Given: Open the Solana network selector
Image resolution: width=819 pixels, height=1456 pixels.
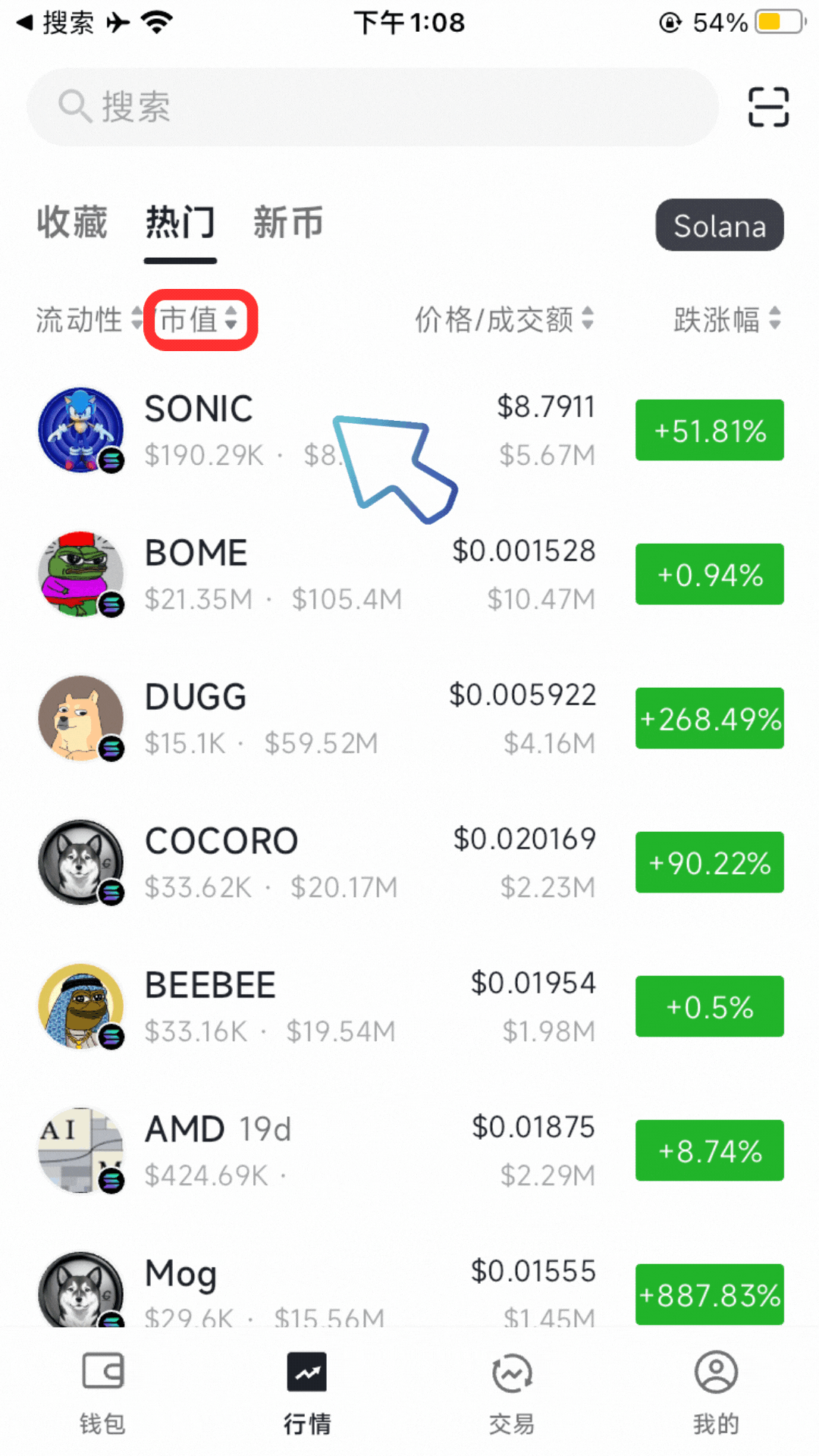Looking at the screenshot, I should [x=719, y=226].
